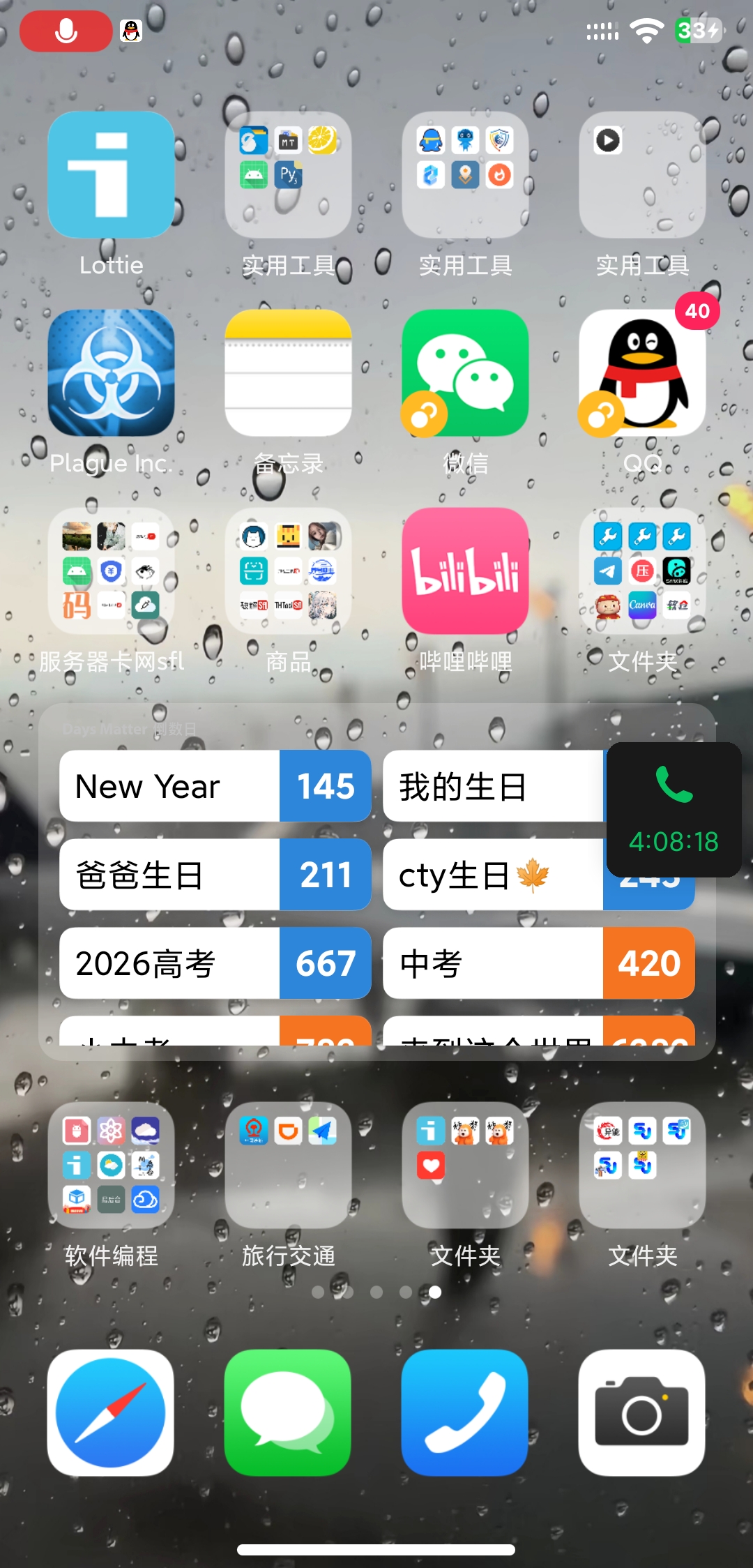753x1568 pixels.
Task: Tap the home screen page indicator dots
Action: point(376,1292)
